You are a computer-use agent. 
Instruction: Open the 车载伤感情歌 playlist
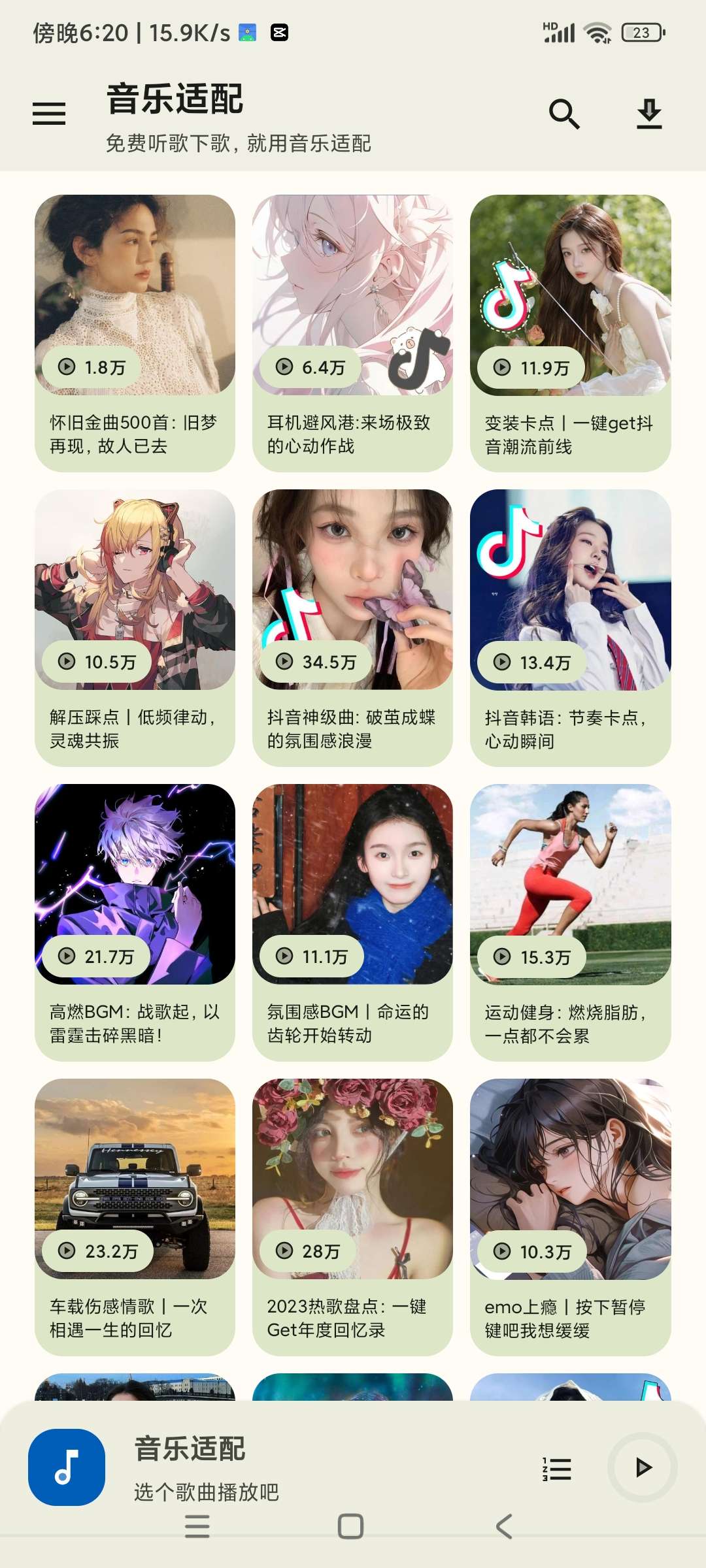point(135,1215)
